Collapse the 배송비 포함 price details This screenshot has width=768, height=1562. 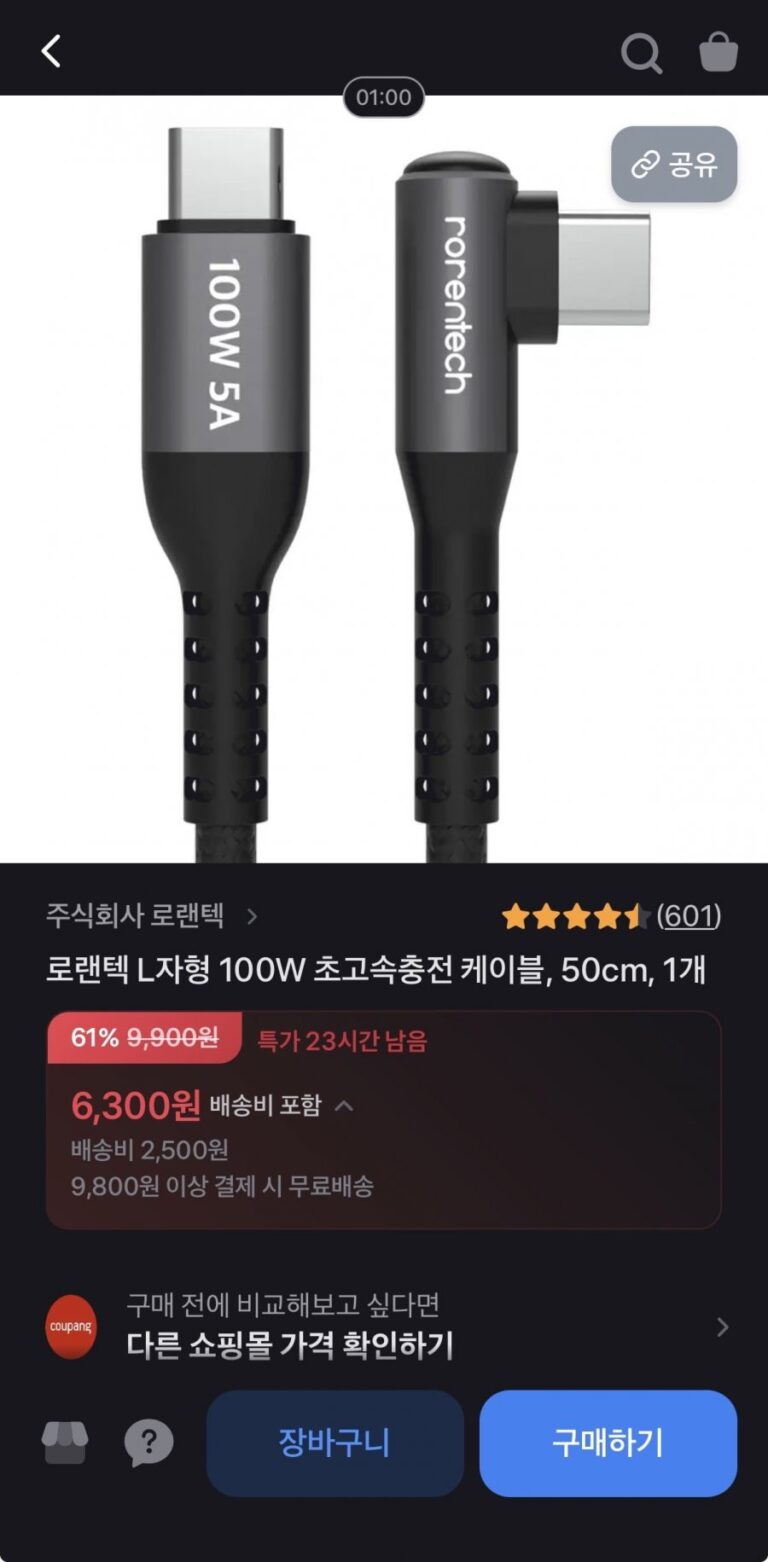pos(344,1105)
